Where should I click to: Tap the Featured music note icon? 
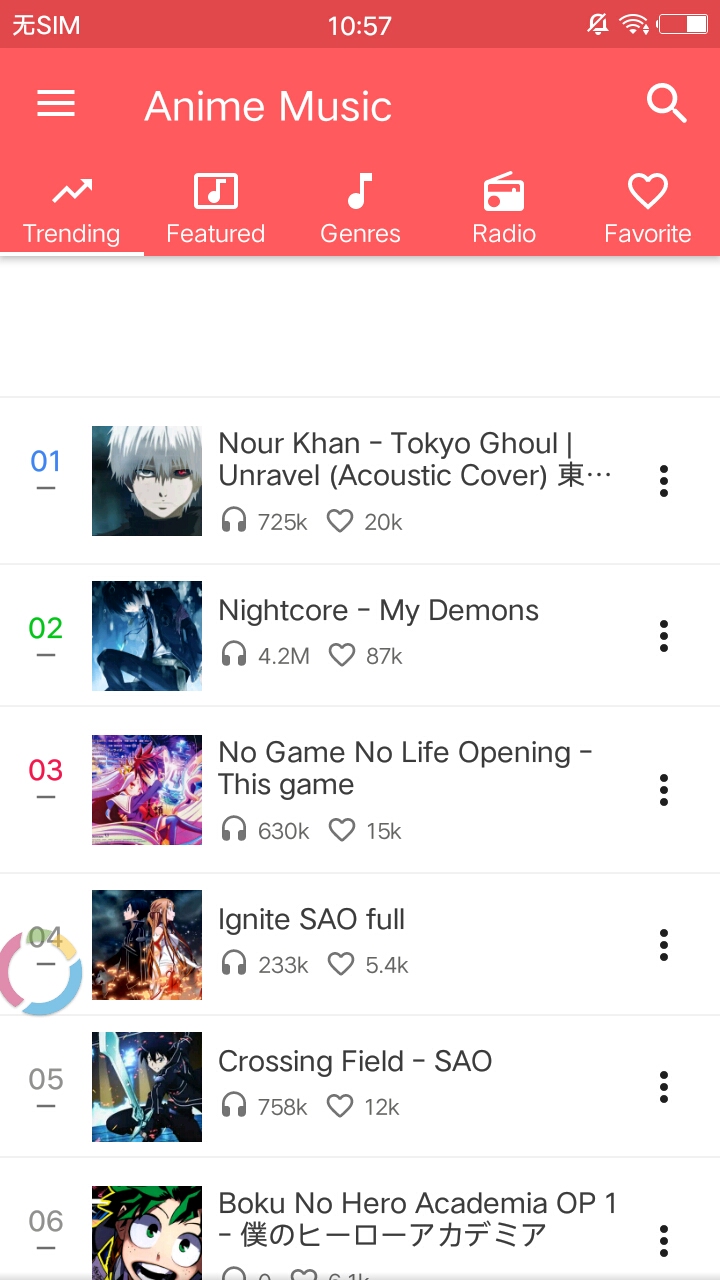215,189
